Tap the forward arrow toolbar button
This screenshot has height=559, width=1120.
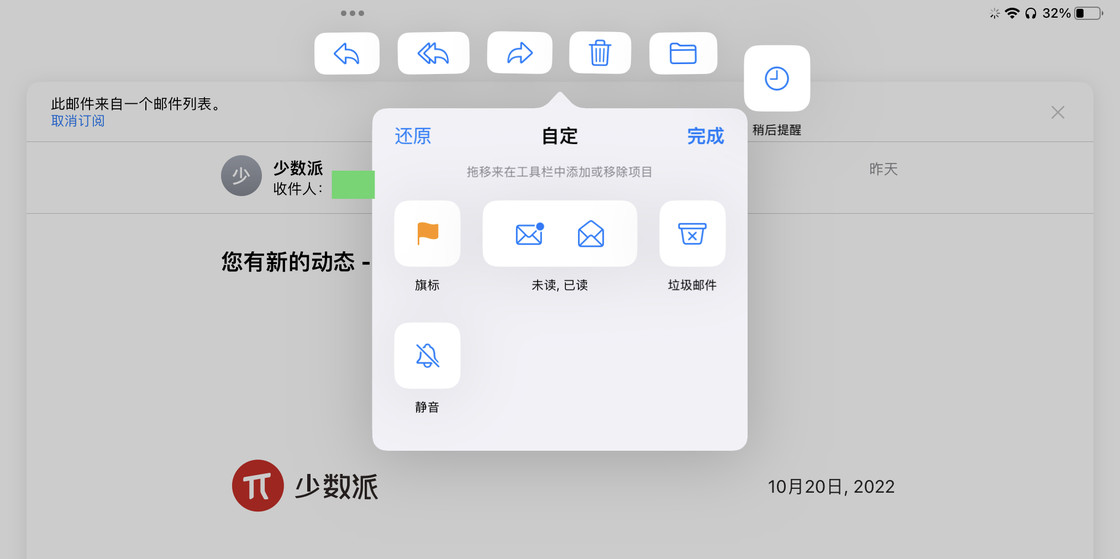pyautogui.click(x=519, y=53)
